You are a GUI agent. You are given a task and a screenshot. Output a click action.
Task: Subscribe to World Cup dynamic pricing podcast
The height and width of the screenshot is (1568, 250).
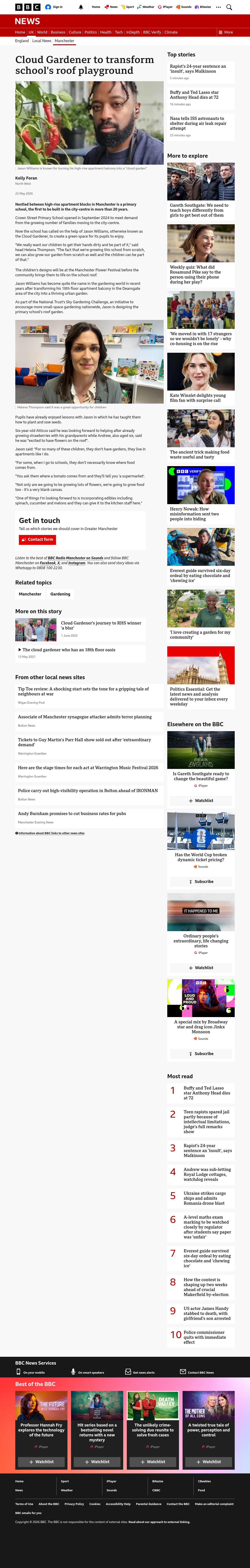tap(201, 881)
